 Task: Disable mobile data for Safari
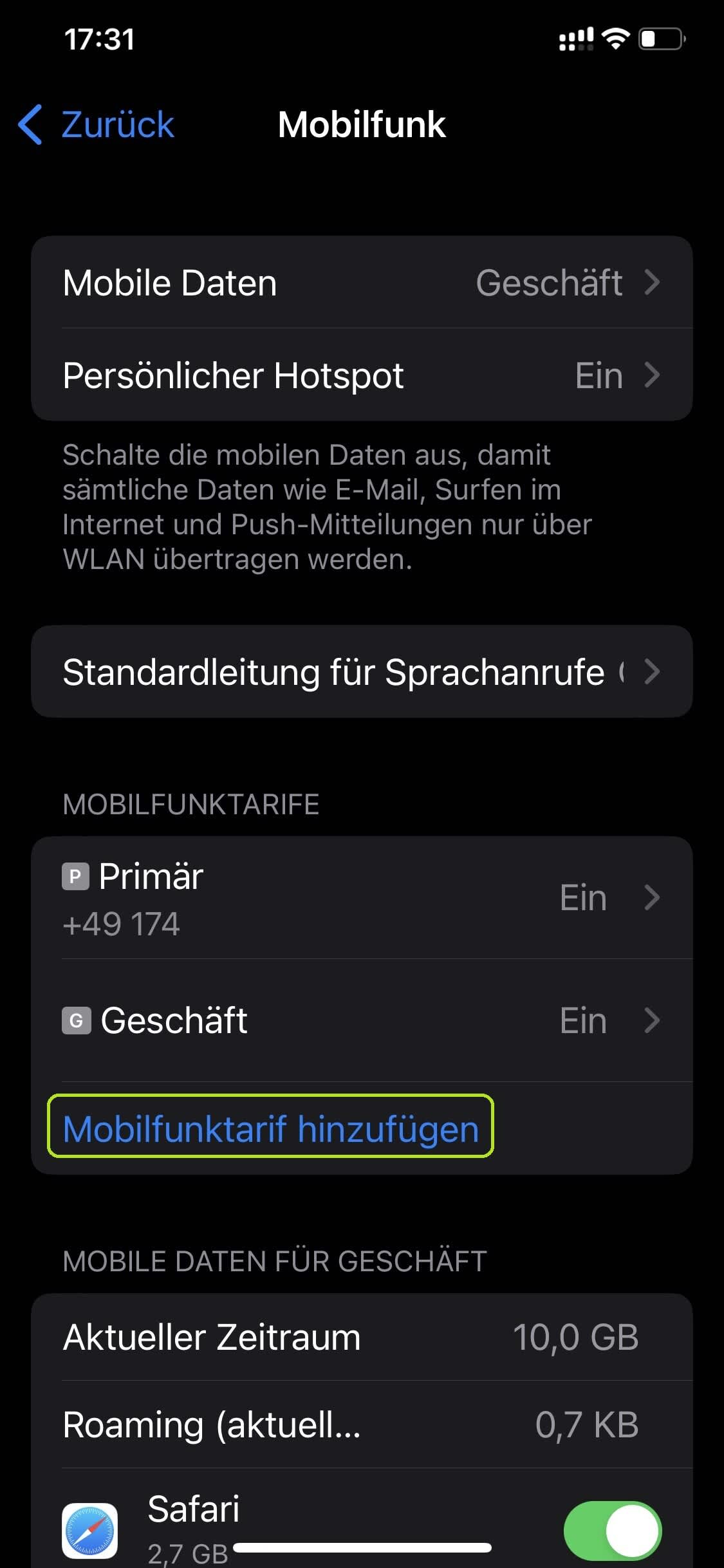click(612, 1530)
